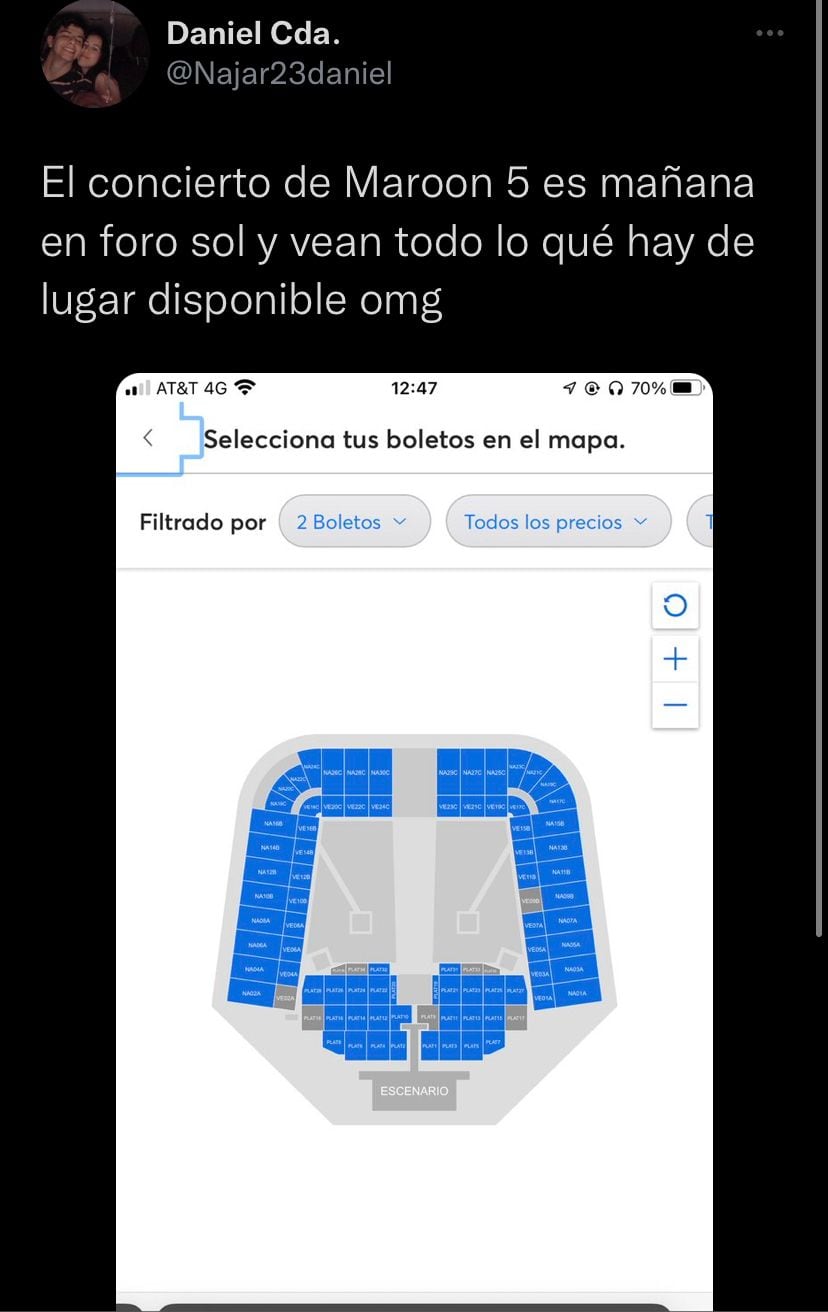
Task: Open the @Najar23daniel profile handle
Action: click(279, 72)
